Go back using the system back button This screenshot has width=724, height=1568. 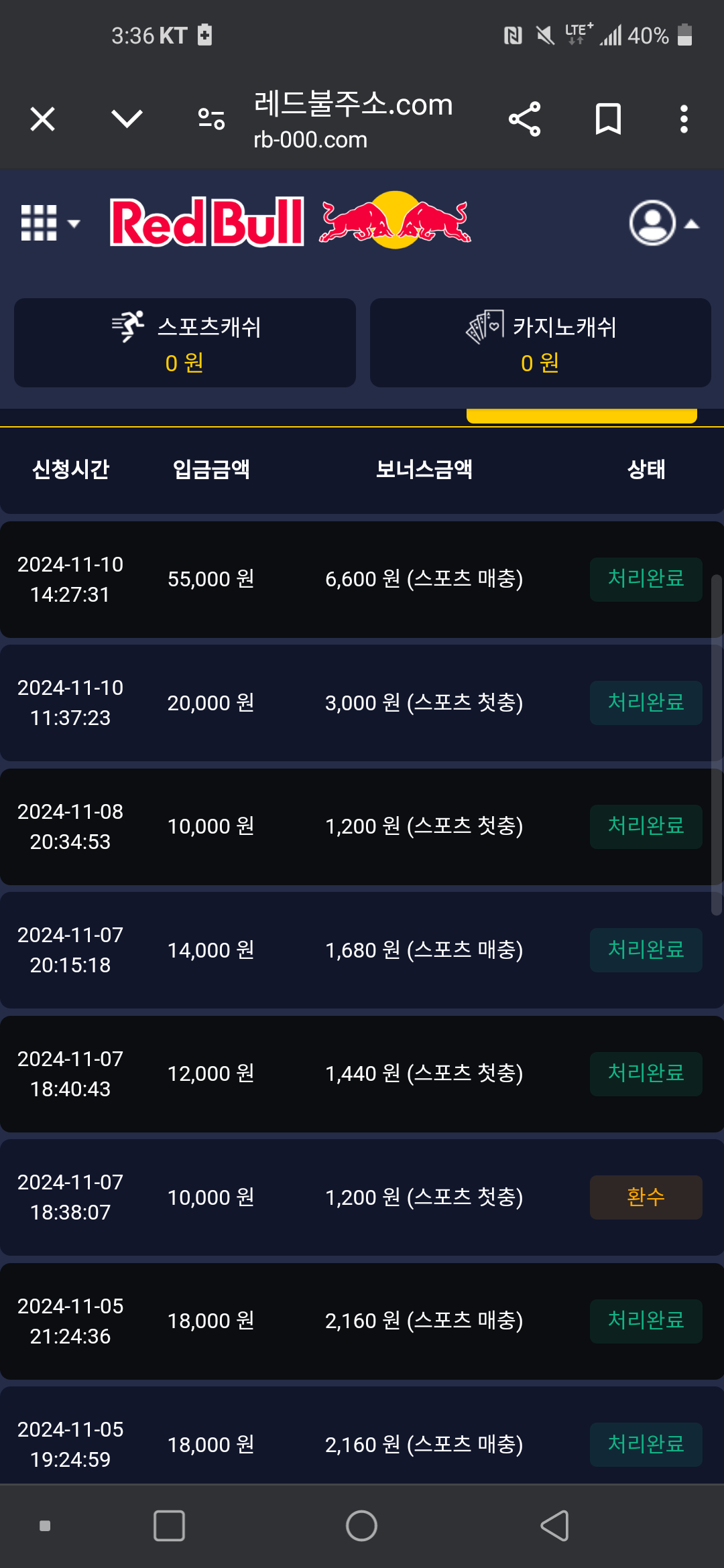(555, 1526)
